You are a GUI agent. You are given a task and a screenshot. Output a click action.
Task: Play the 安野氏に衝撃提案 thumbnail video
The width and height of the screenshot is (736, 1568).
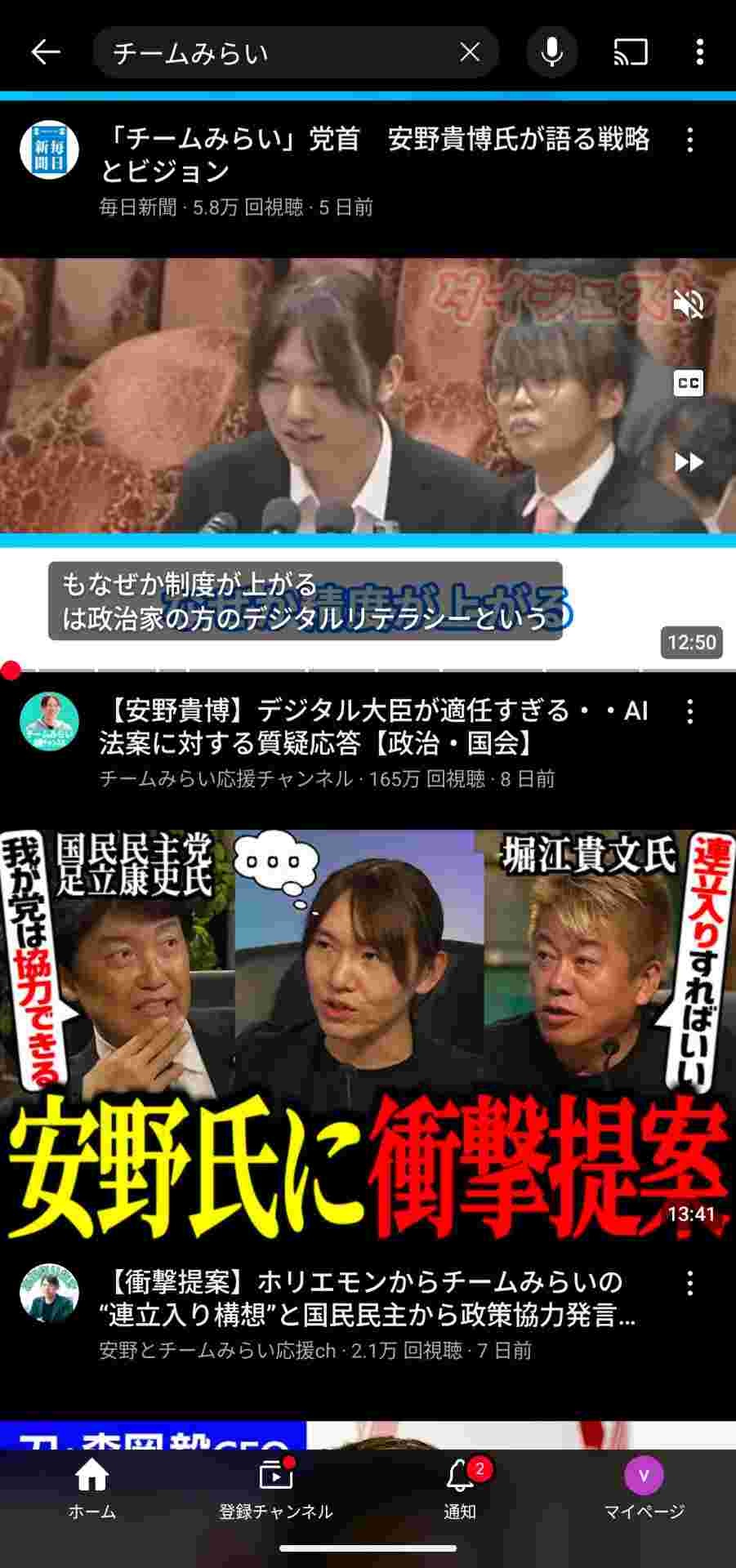(x=368, y=1033)
